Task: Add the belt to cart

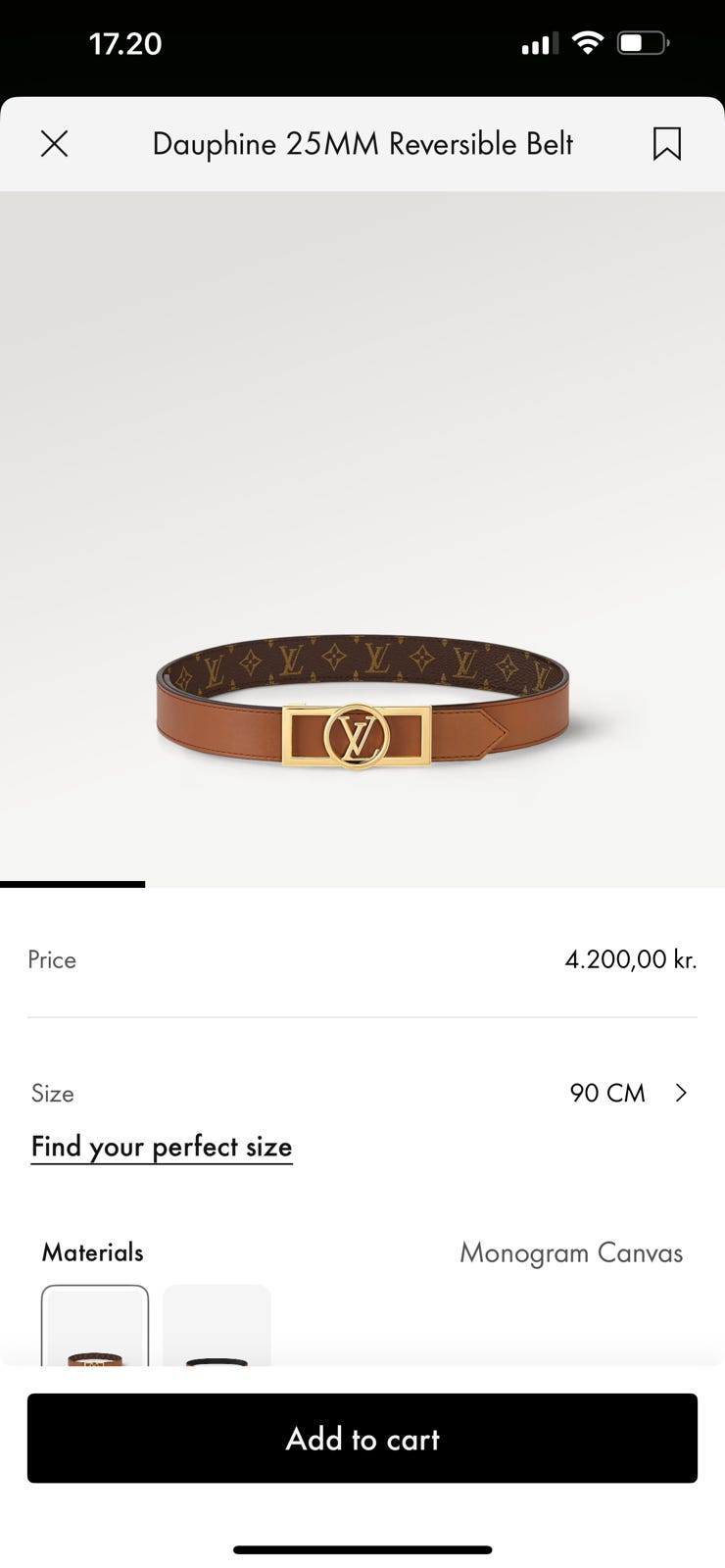Action: (x=362, y=1438)
